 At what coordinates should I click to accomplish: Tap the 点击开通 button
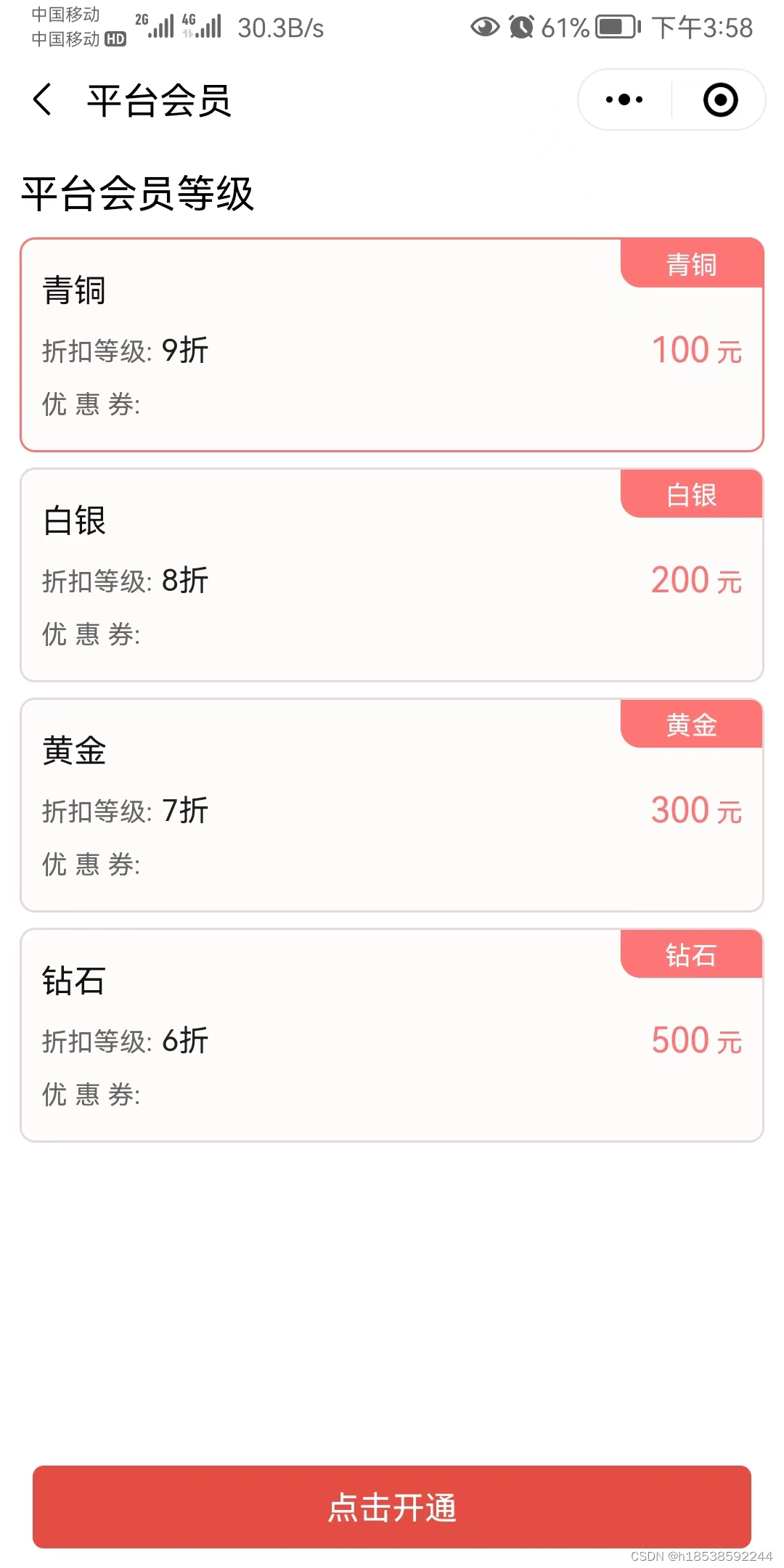(x=392, y=1507)
